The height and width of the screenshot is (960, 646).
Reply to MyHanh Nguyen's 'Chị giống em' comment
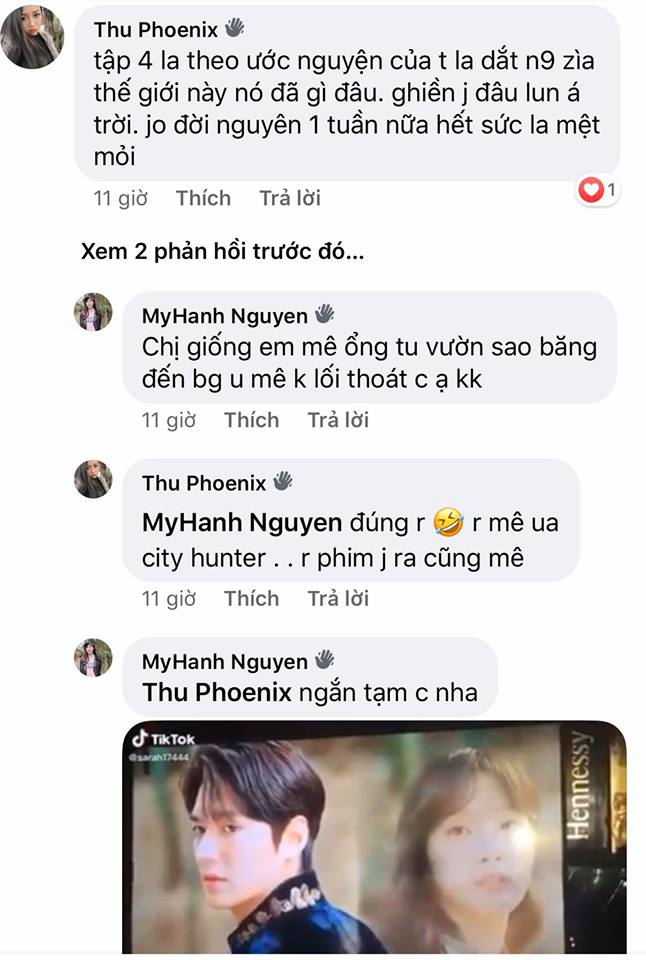(338, 420)
